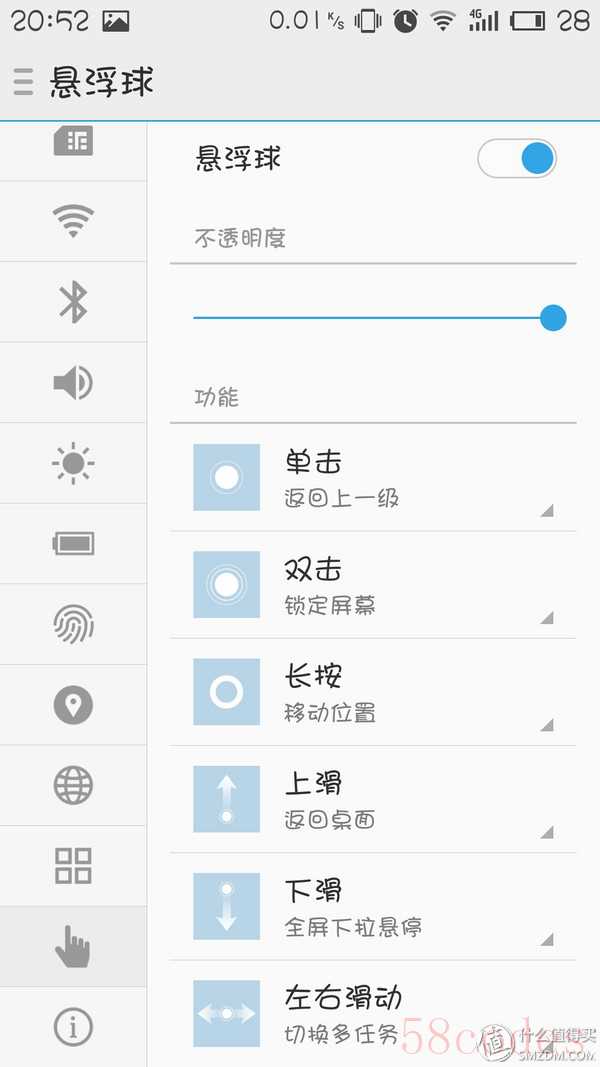This screenshot has height=1067, width=600.
Task: Open the 单击 action dropdown
Action: point(373,478)
